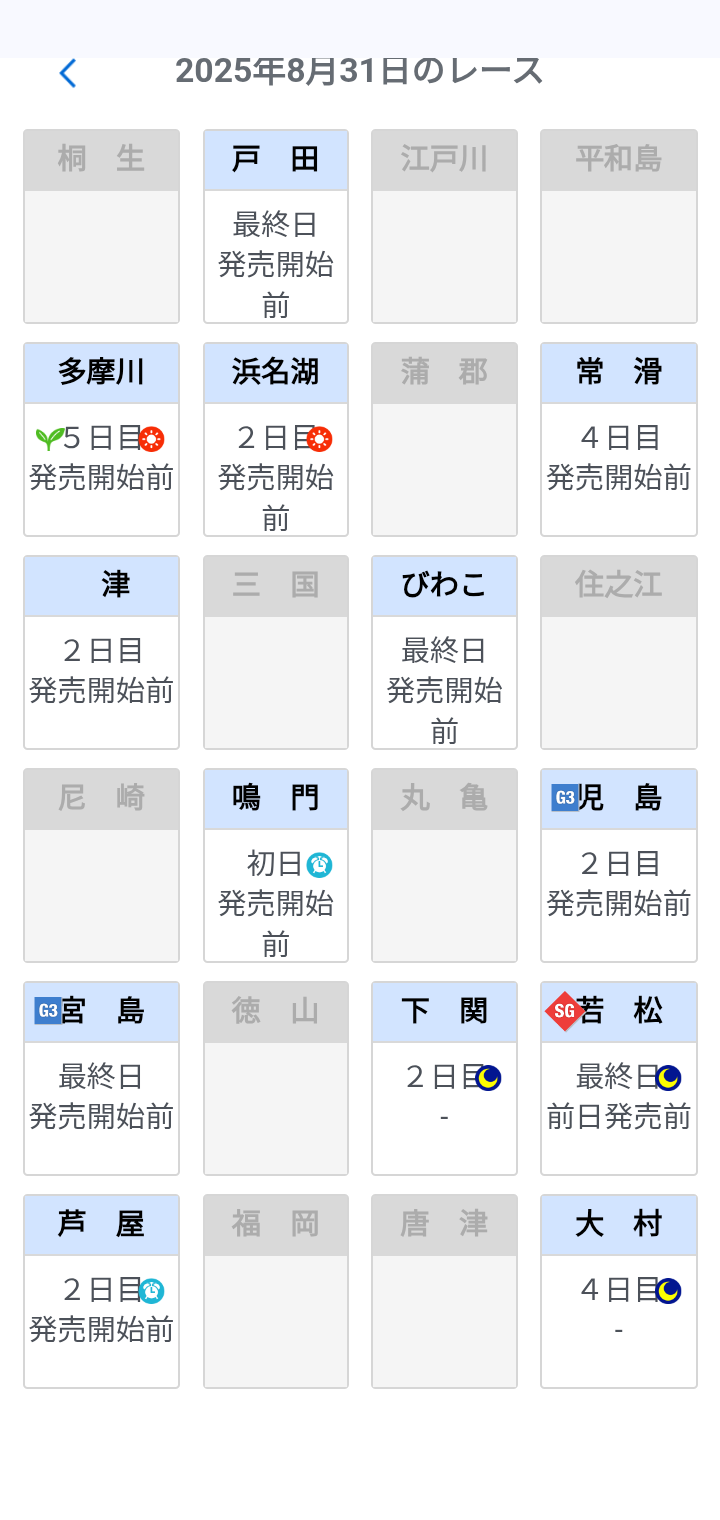Open the 下関 night race card
Image resolution: width=720 pixels, height=1520 pixels.
tap(444, 1078)
